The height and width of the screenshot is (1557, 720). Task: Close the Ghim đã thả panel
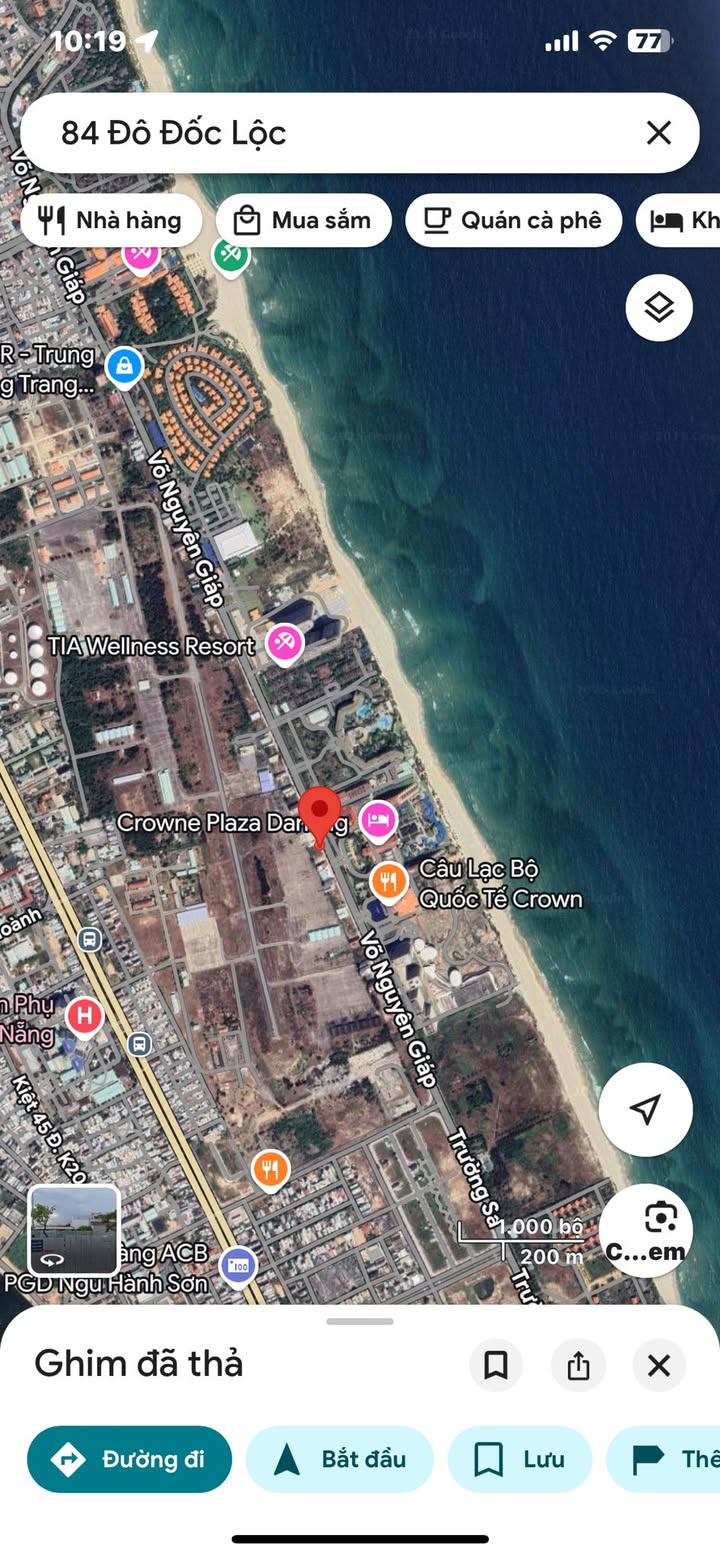[x=659, y=1365]
